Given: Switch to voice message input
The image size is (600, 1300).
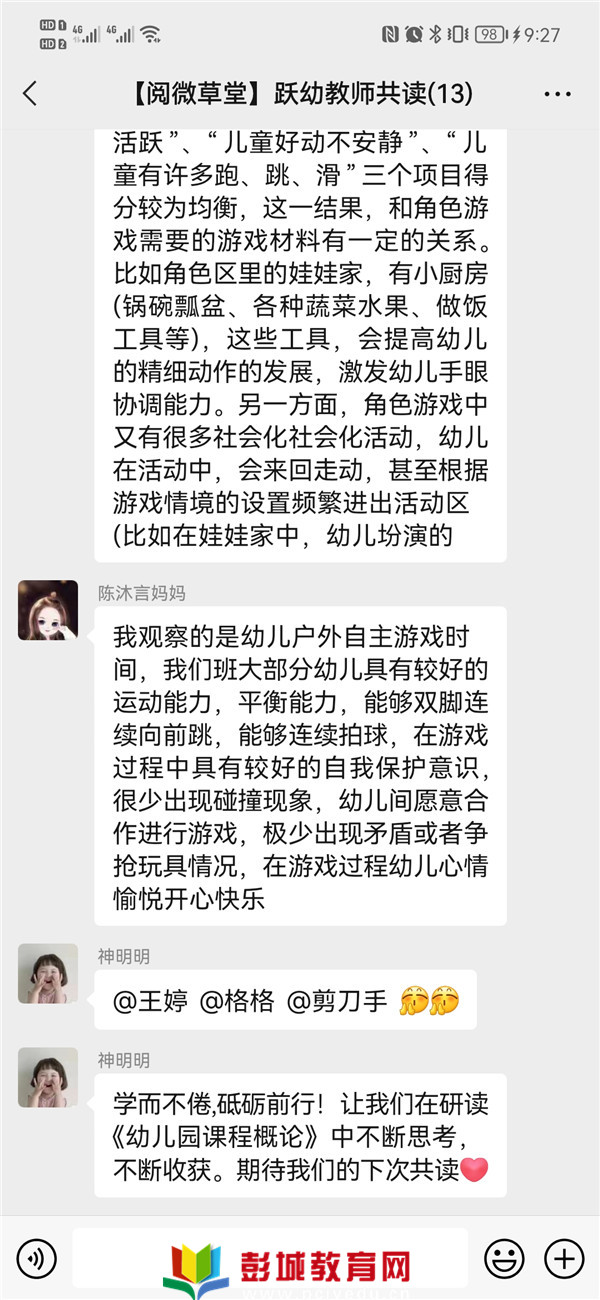Looking at the screenshot, I should pos(37,1257).
